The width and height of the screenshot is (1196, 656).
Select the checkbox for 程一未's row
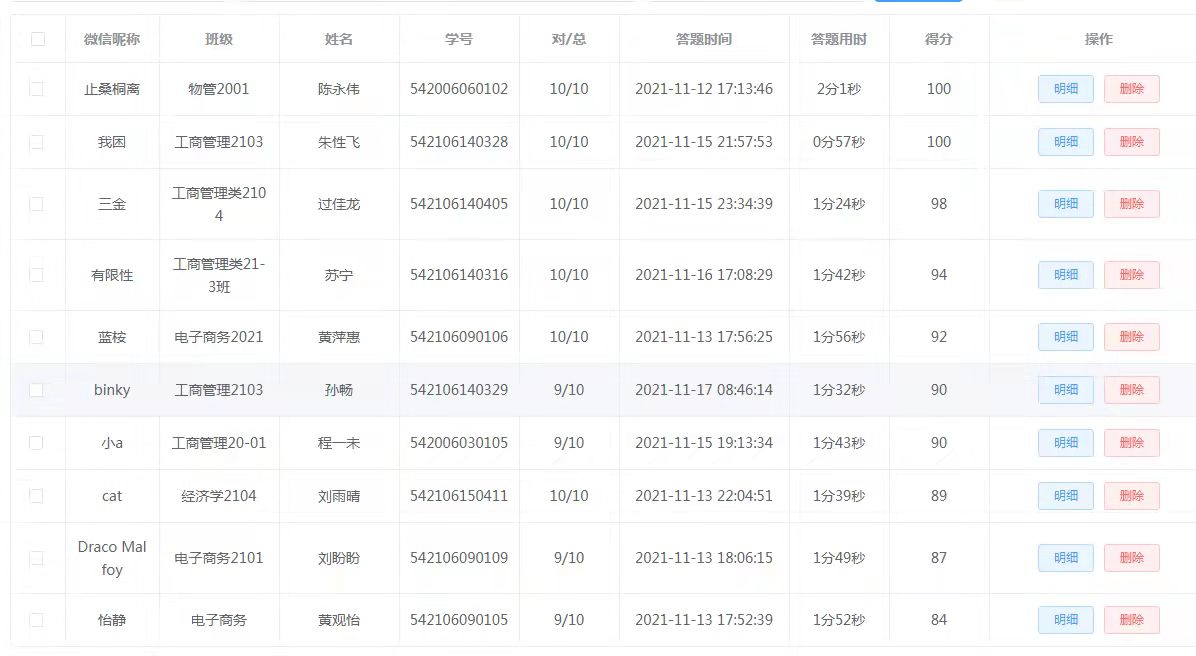pyautogui.click(x=37, y=443)
